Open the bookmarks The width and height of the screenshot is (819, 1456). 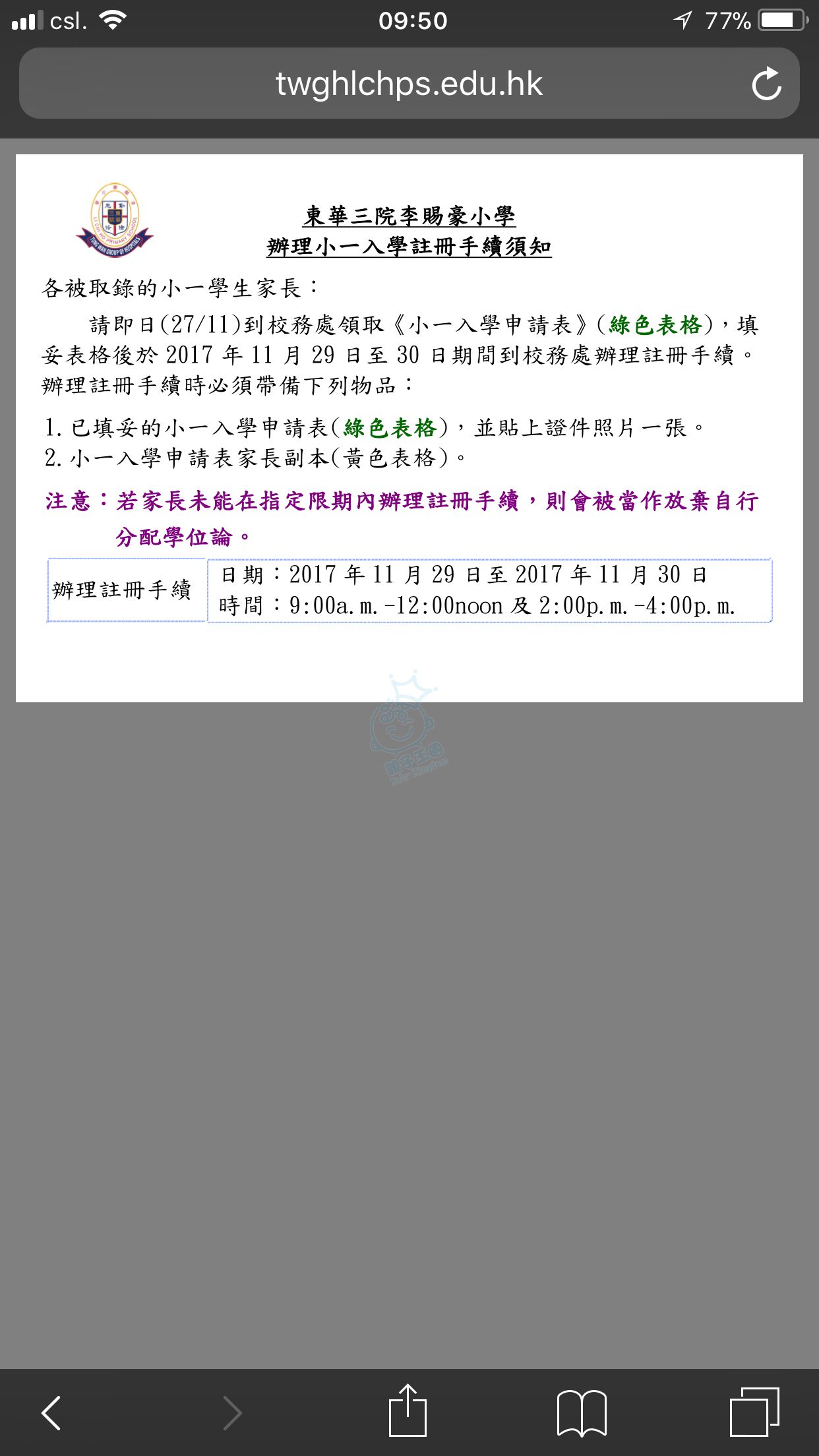coord(582,1412)
